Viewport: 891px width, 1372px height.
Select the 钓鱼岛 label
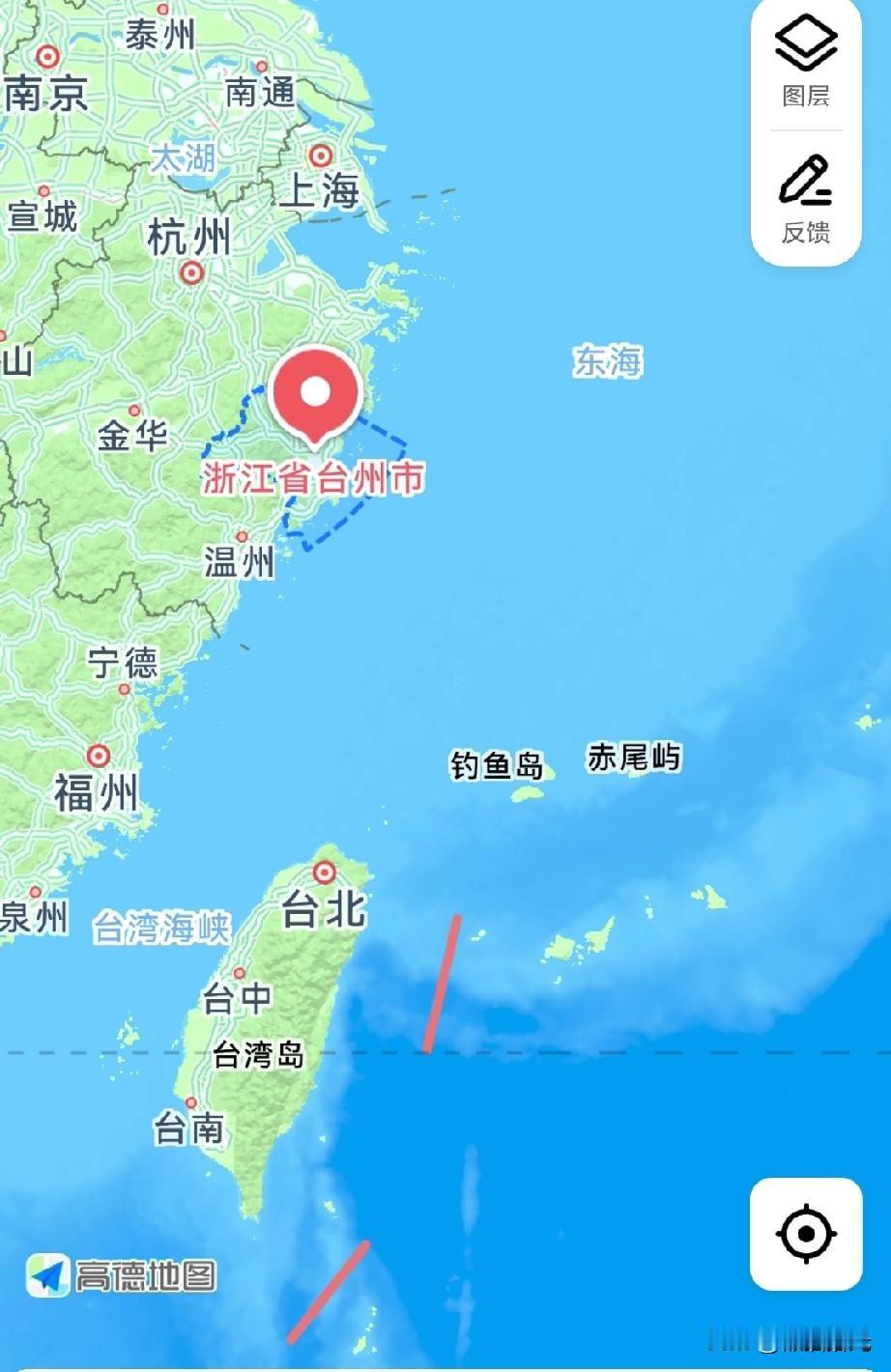497,765
